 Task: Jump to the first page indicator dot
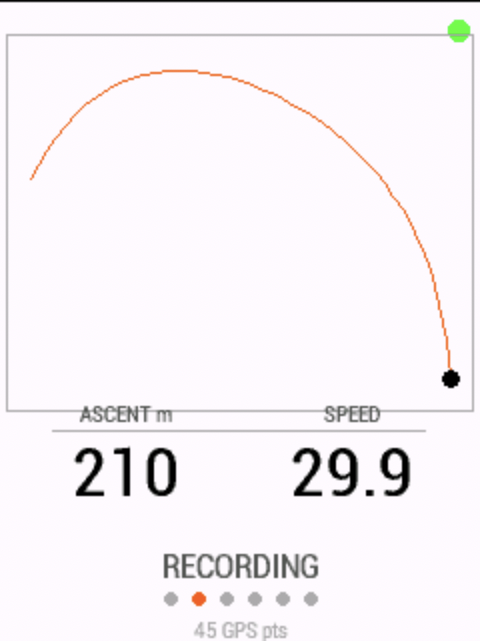tap(171, 599)
